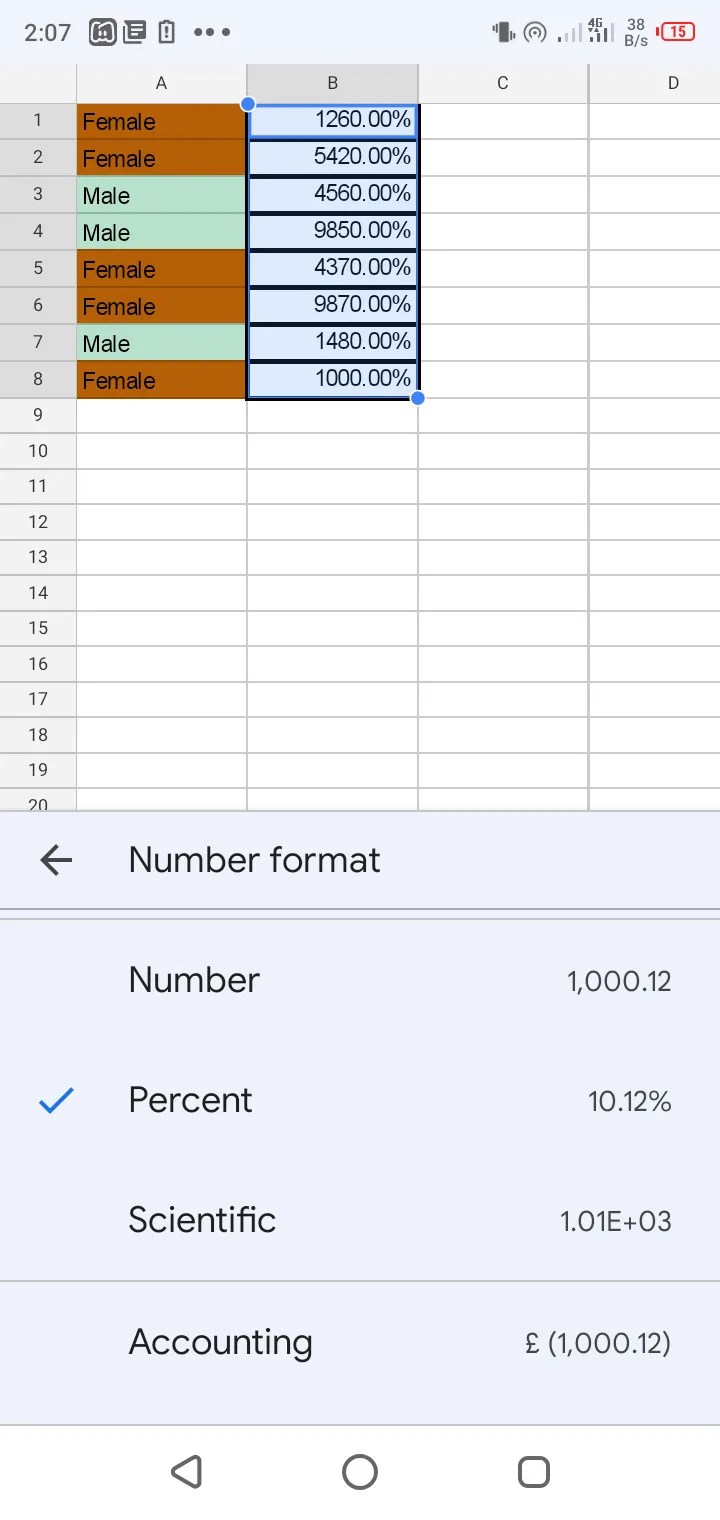This screenshot has height=1520, width=720.
Task: Select the cell containing Male in row 3
Action: coord(160,195)
